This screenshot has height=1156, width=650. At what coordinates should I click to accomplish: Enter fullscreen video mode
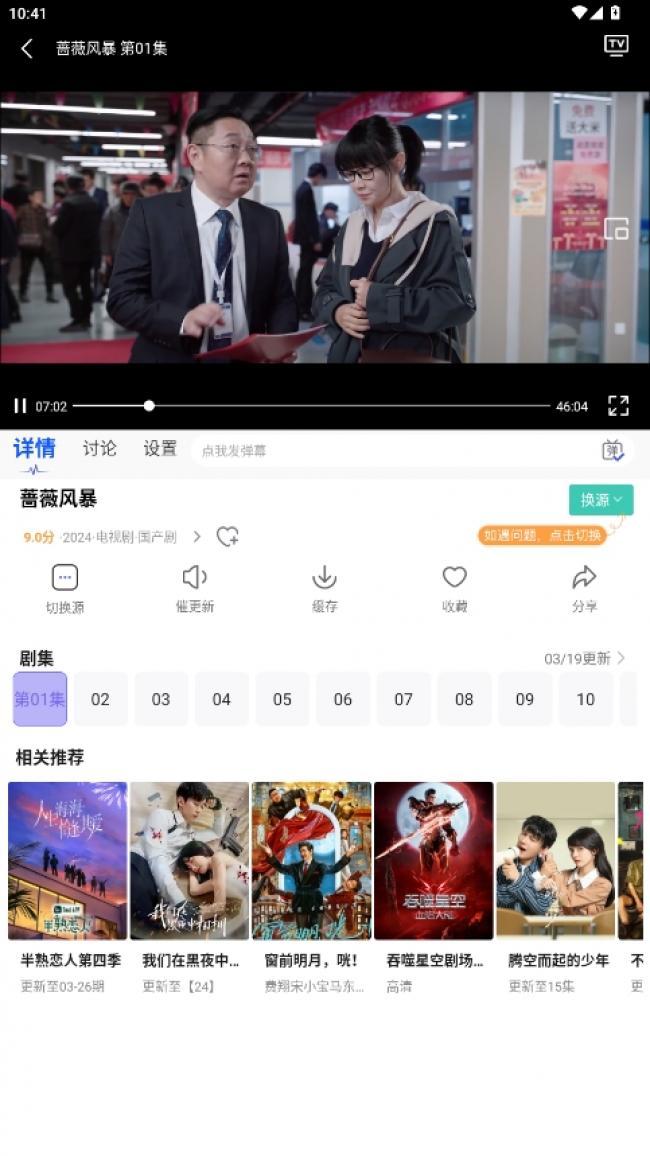pyautogui.click(x=618, y=406)
